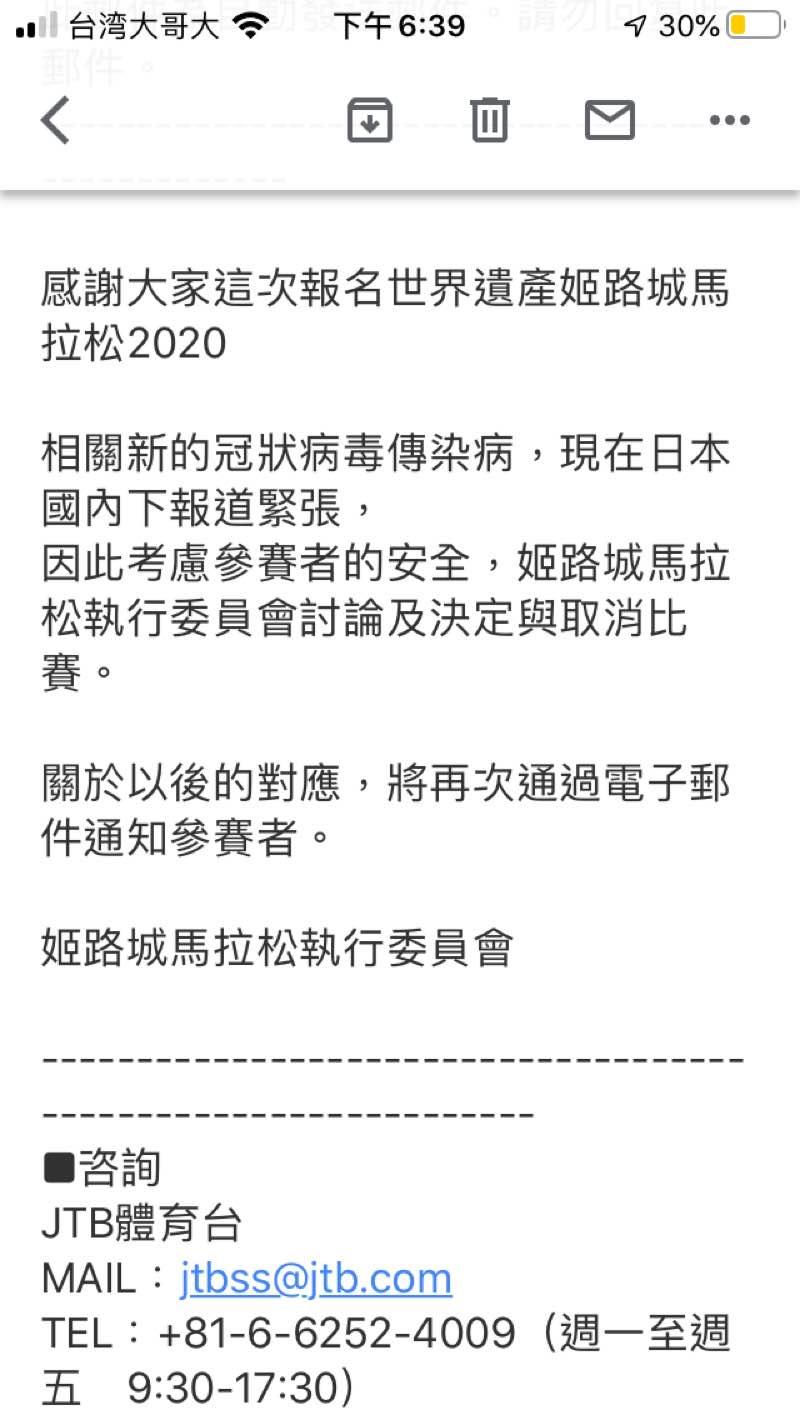Viewport: 800px width, 1420px height.
Task: Open the jtbss@jtb.com email link
Action: point(316,1279)
